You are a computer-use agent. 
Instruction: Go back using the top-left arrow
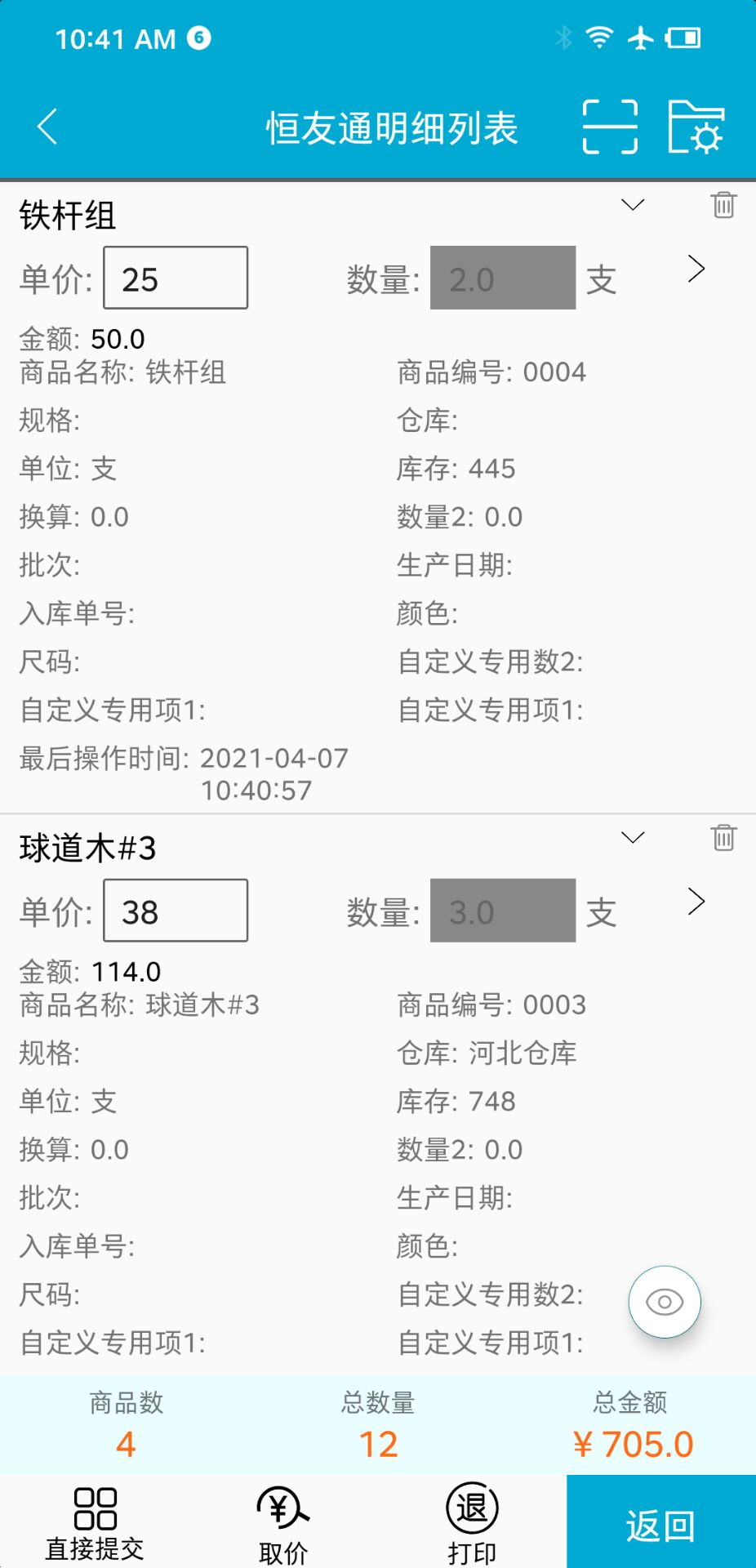(x=47, y=127)
